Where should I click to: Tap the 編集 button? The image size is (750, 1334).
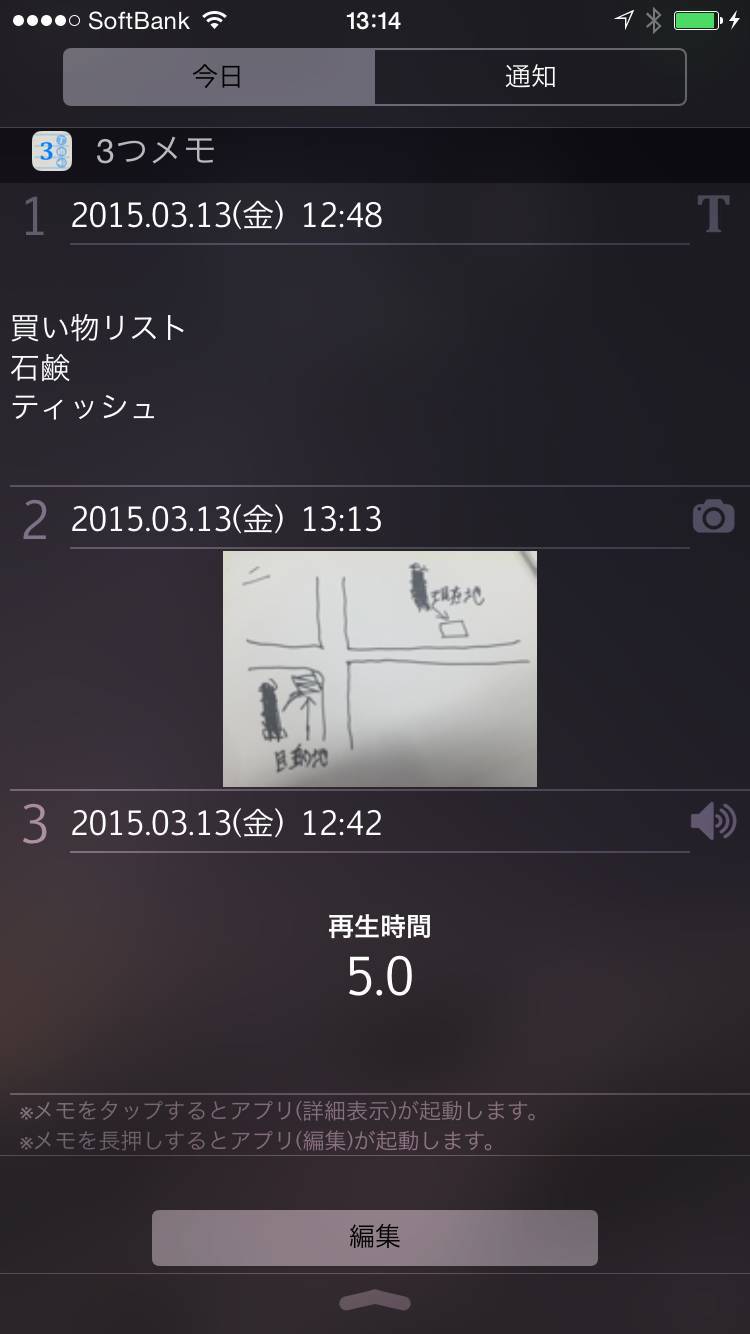tap(375, 1237)
